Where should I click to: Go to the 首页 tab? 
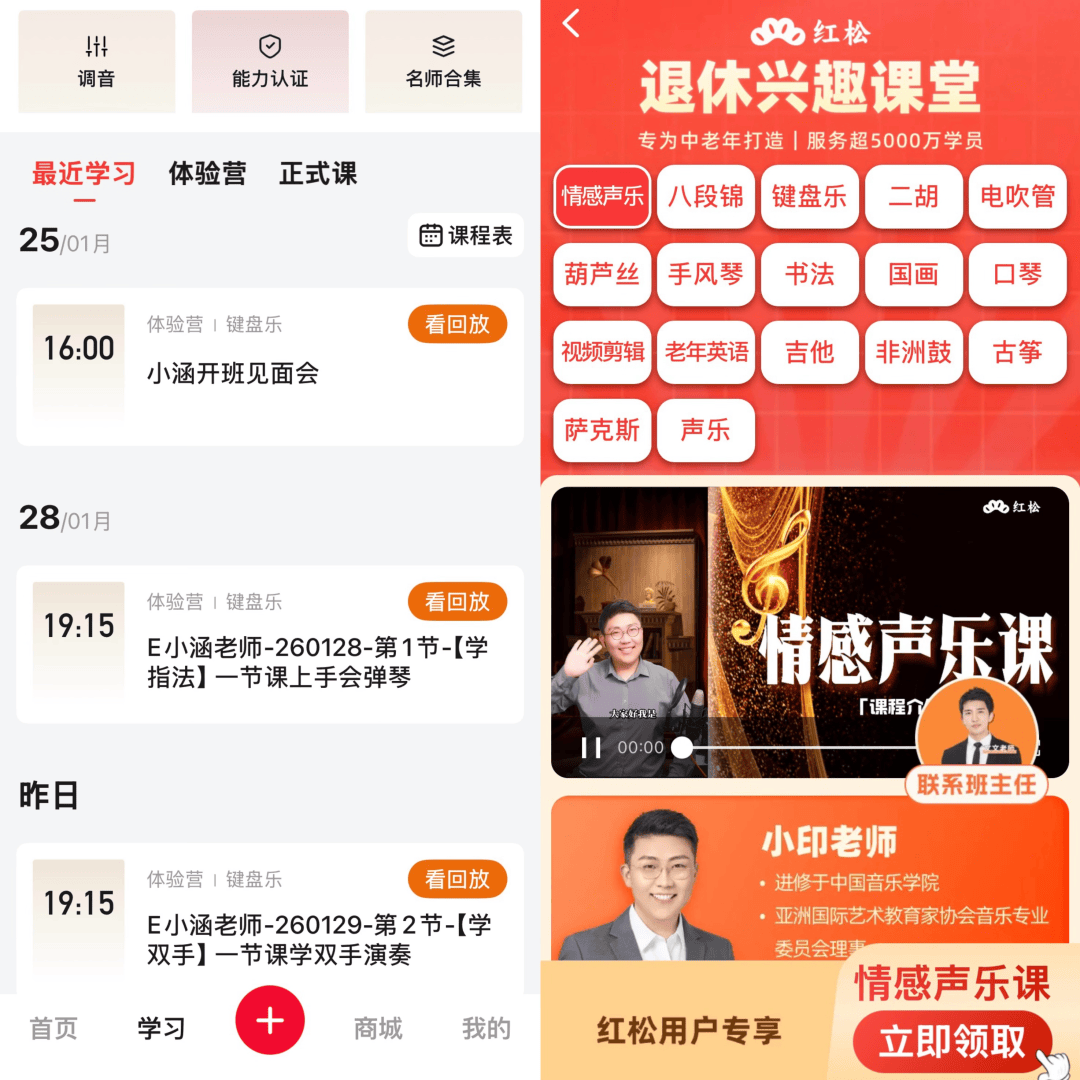(53, 1028)
